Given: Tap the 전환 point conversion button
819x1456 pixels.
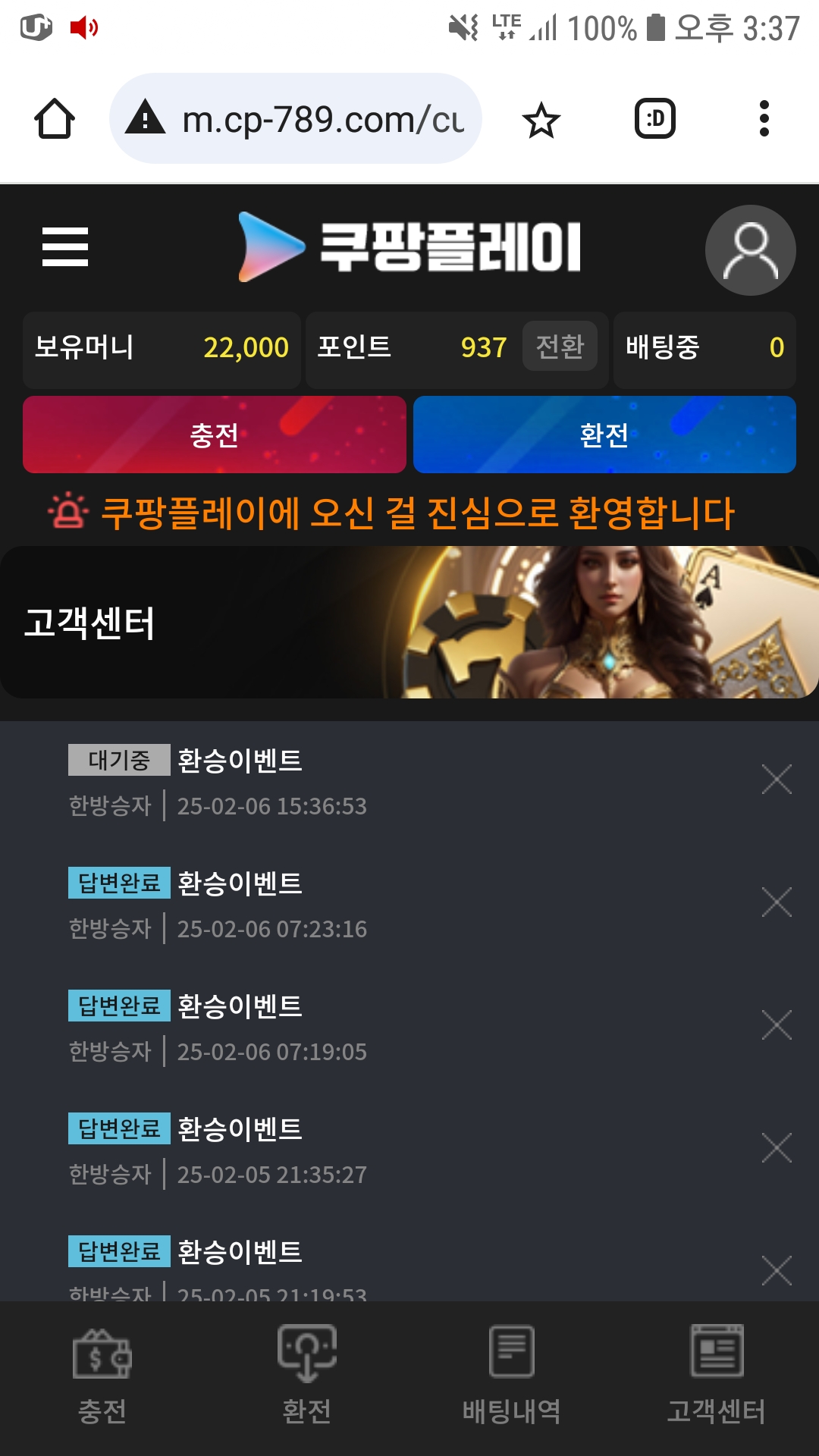Looking at the screenshot, I should click(x=560, y=347).
